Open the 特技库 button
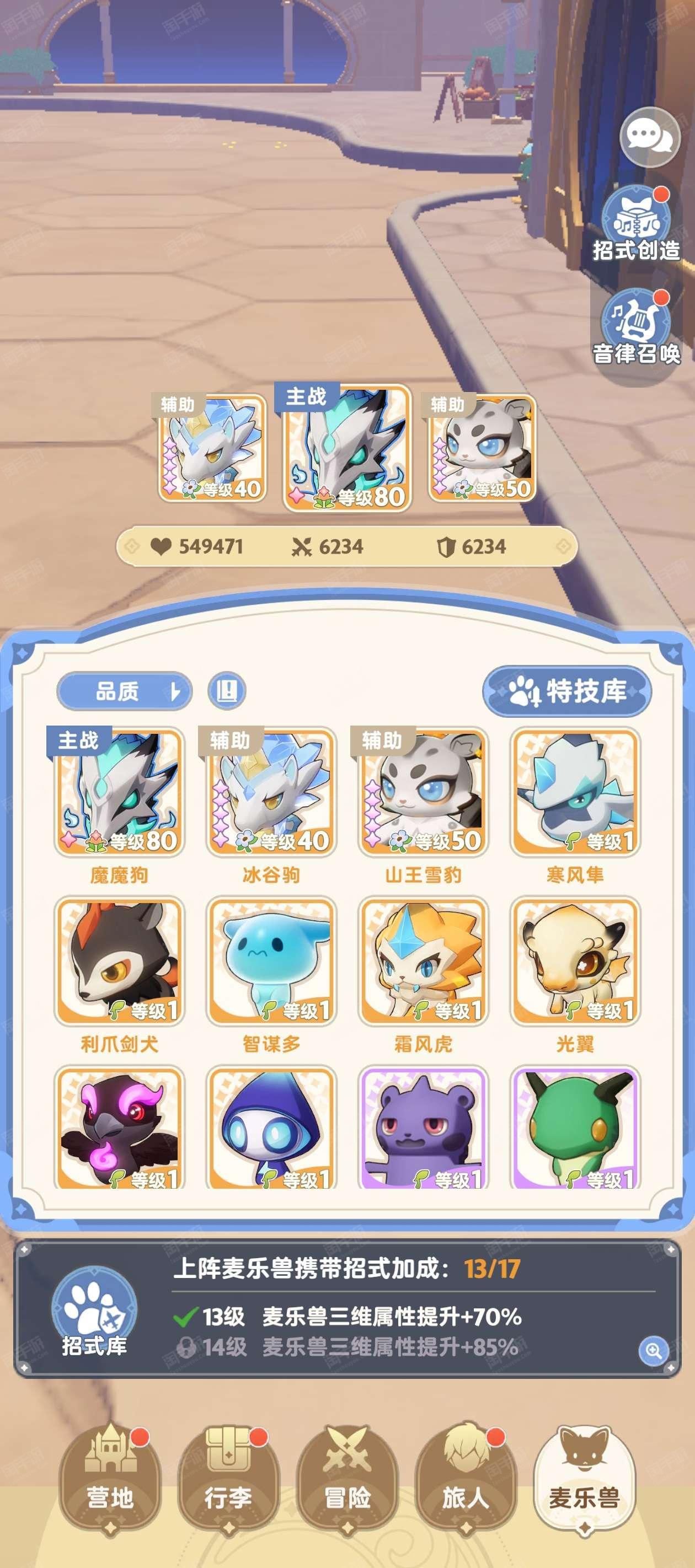Screen dimensions: 695x1568 coord(567,691)
